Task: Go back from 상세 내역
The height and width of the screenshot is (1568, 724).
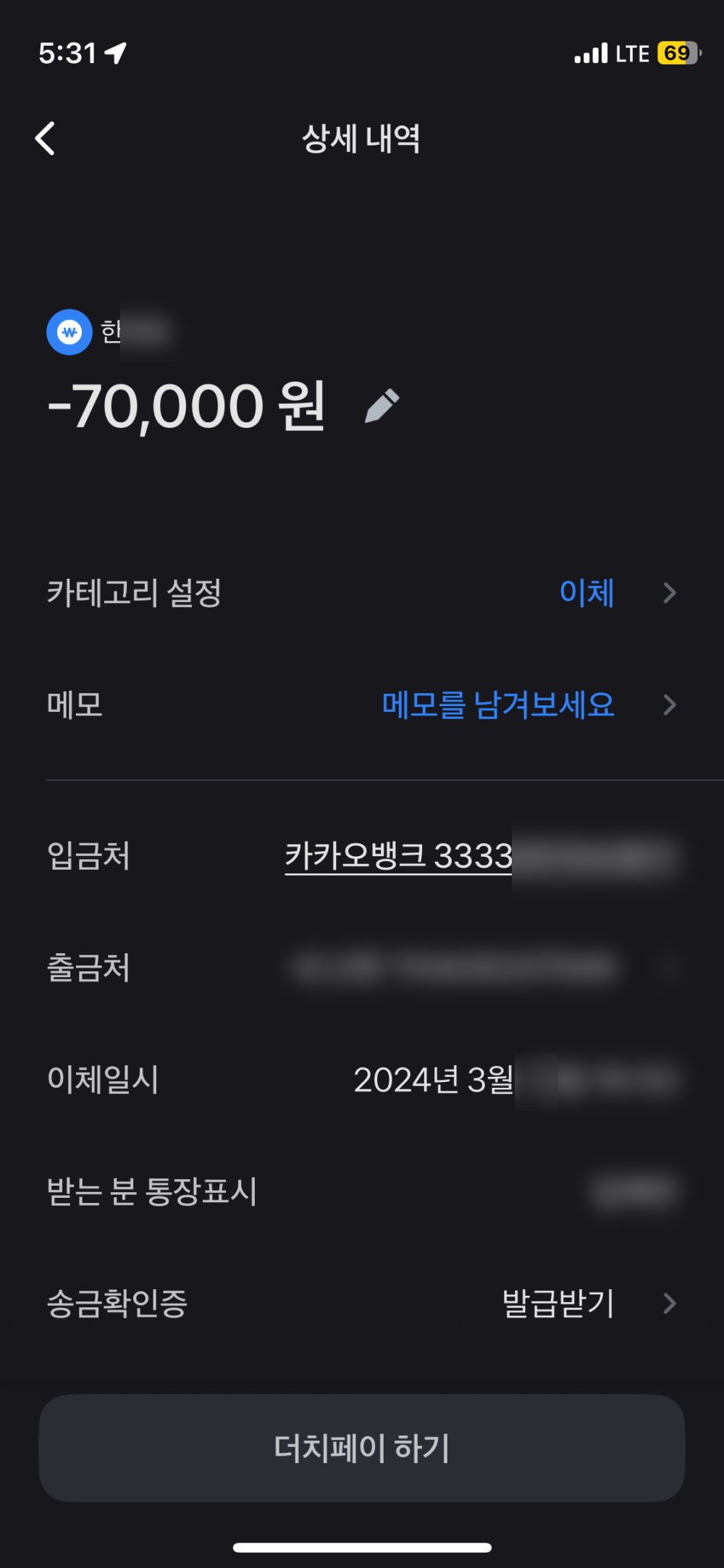Action: click(45, 138)
